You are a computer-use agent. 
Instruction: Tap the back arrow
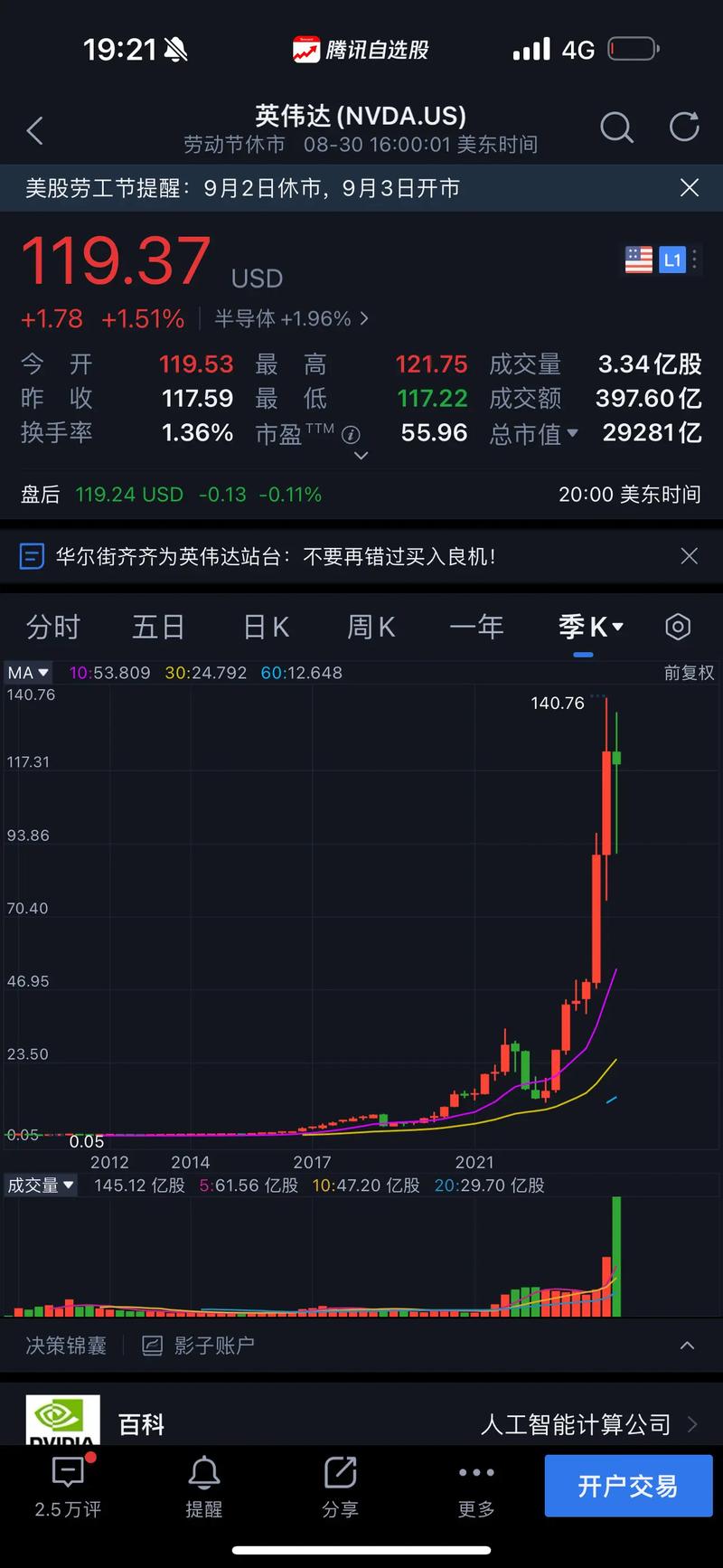(34, 129)
